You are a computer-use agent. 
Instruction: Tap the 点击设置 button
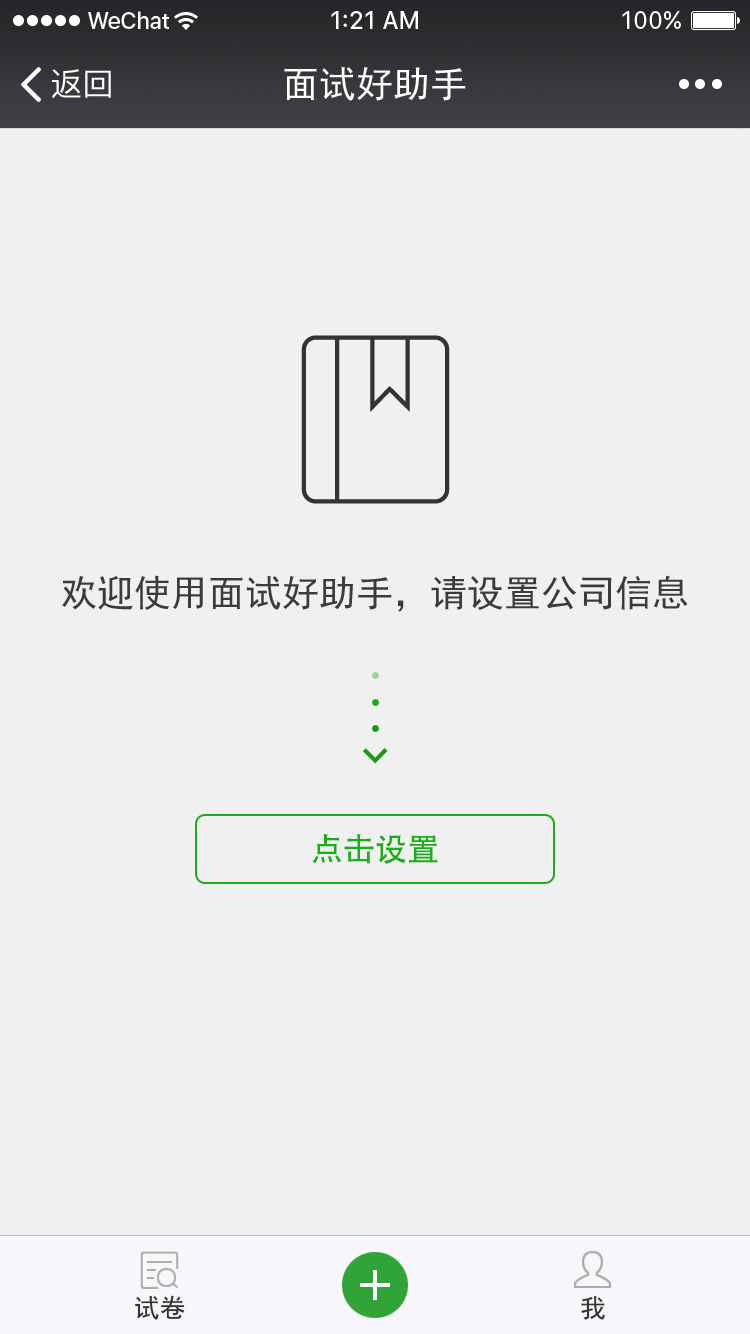[x=375, y=849]
